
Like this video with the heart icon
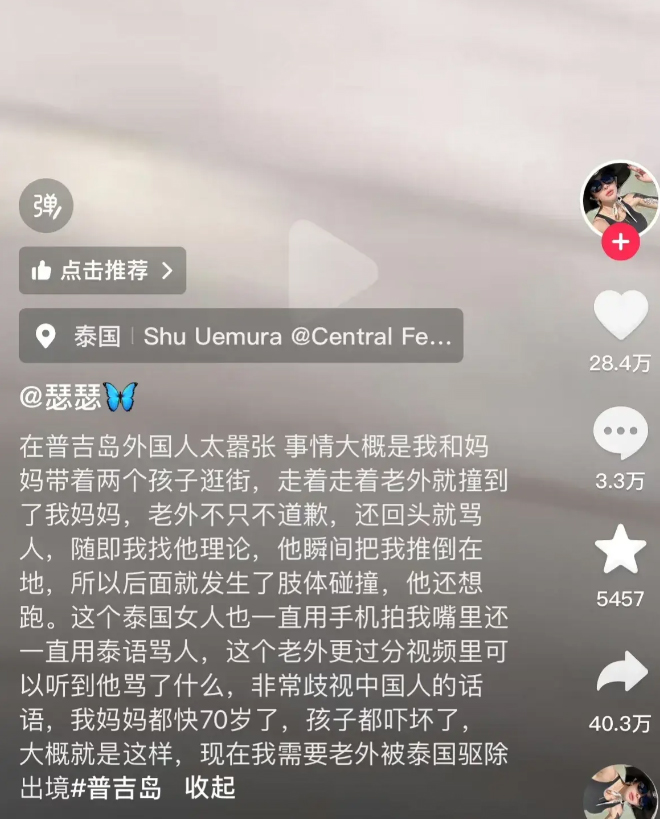point(620,316)
